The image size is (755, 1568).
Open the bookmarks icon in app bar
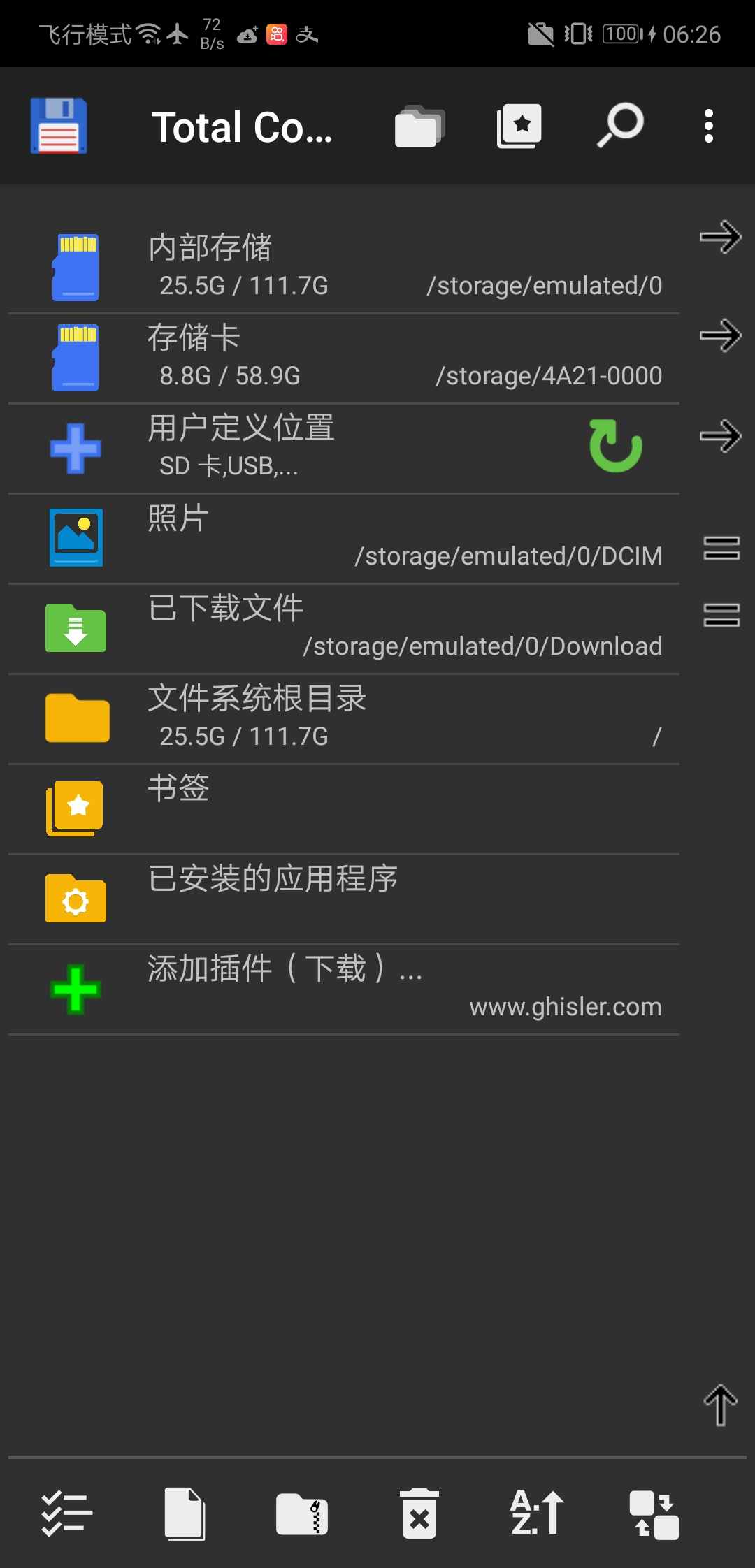[x=519, y=126]
